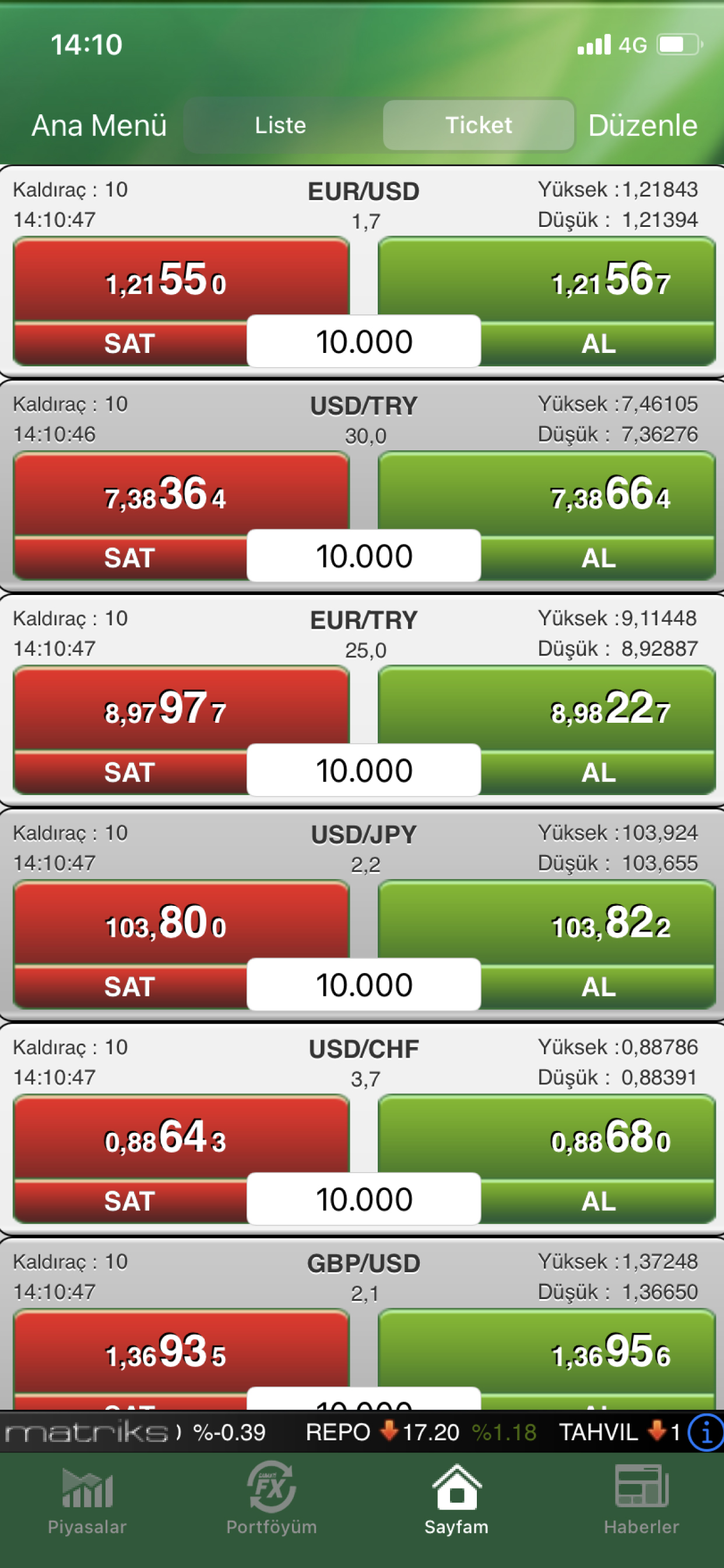The width and height of the screenshot is (724, 1568).
Task: Switch to the Liste view
Action: coord(280,125)
